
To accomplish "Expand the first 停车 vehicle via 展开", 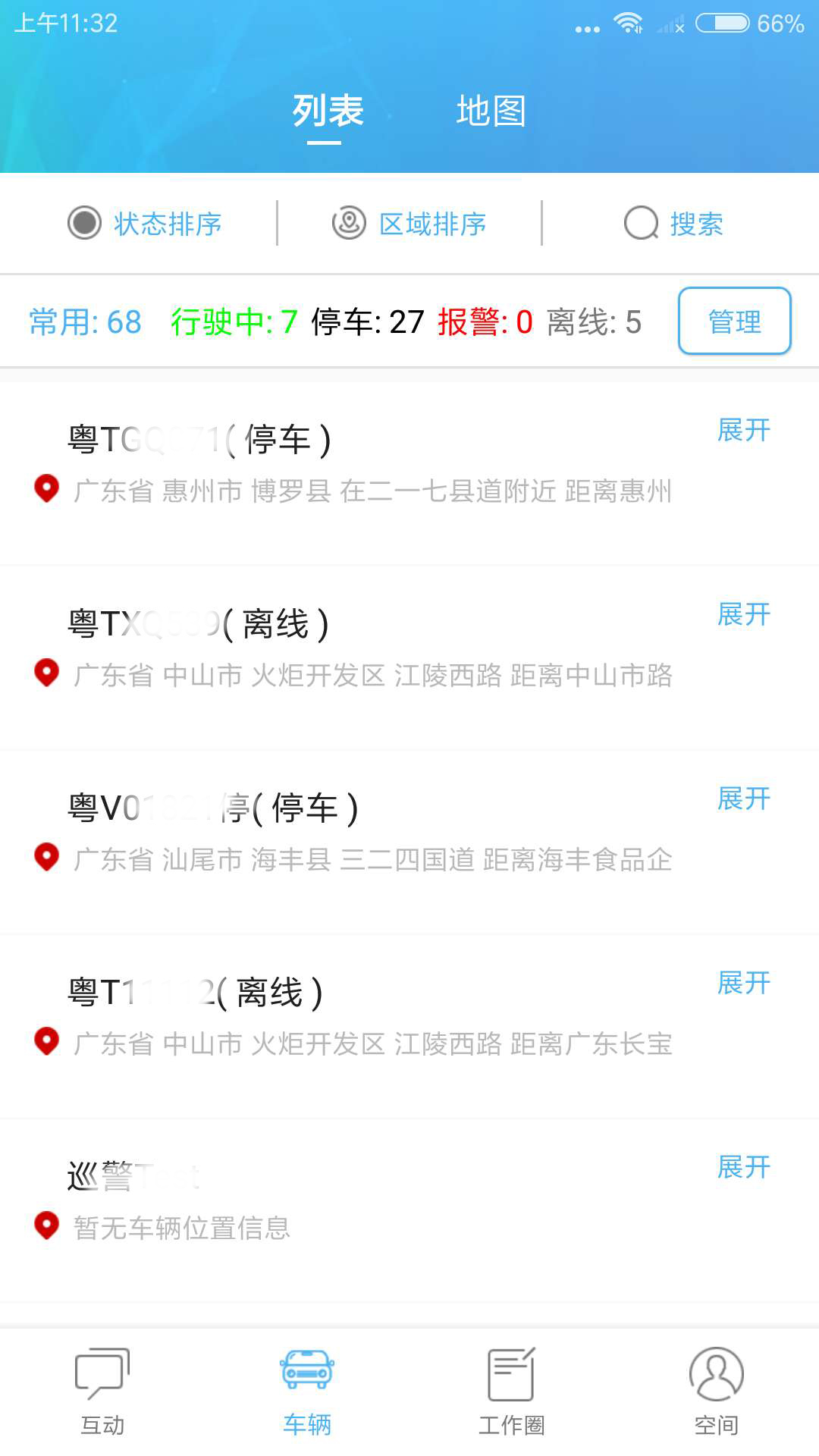I will [x=745, y=430].
